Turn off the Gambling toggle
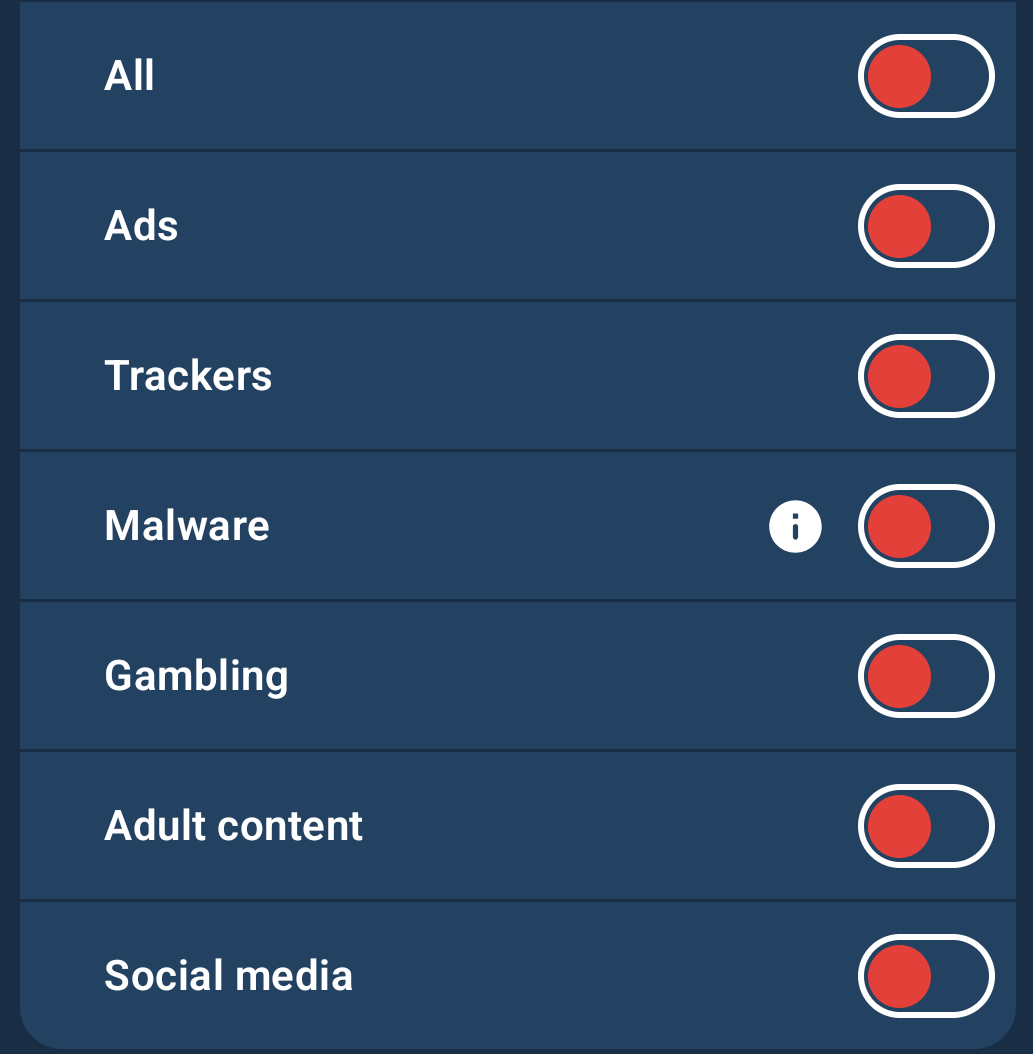 click(926, 676)
